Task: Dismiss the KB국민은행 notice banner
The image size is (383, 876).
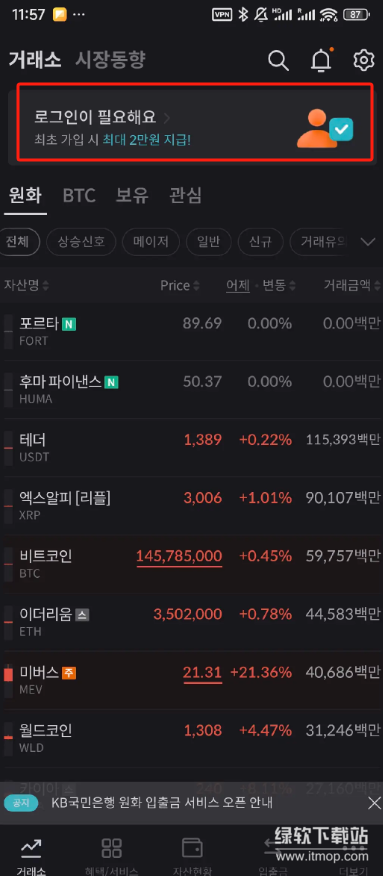Action: pos(374,803)
